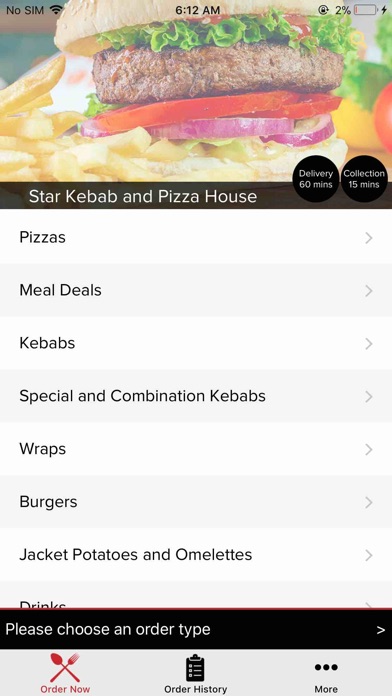Open Jacket Potatoes and Omelettes
Screen dimensions: 392x696
(x=196, y=554)
